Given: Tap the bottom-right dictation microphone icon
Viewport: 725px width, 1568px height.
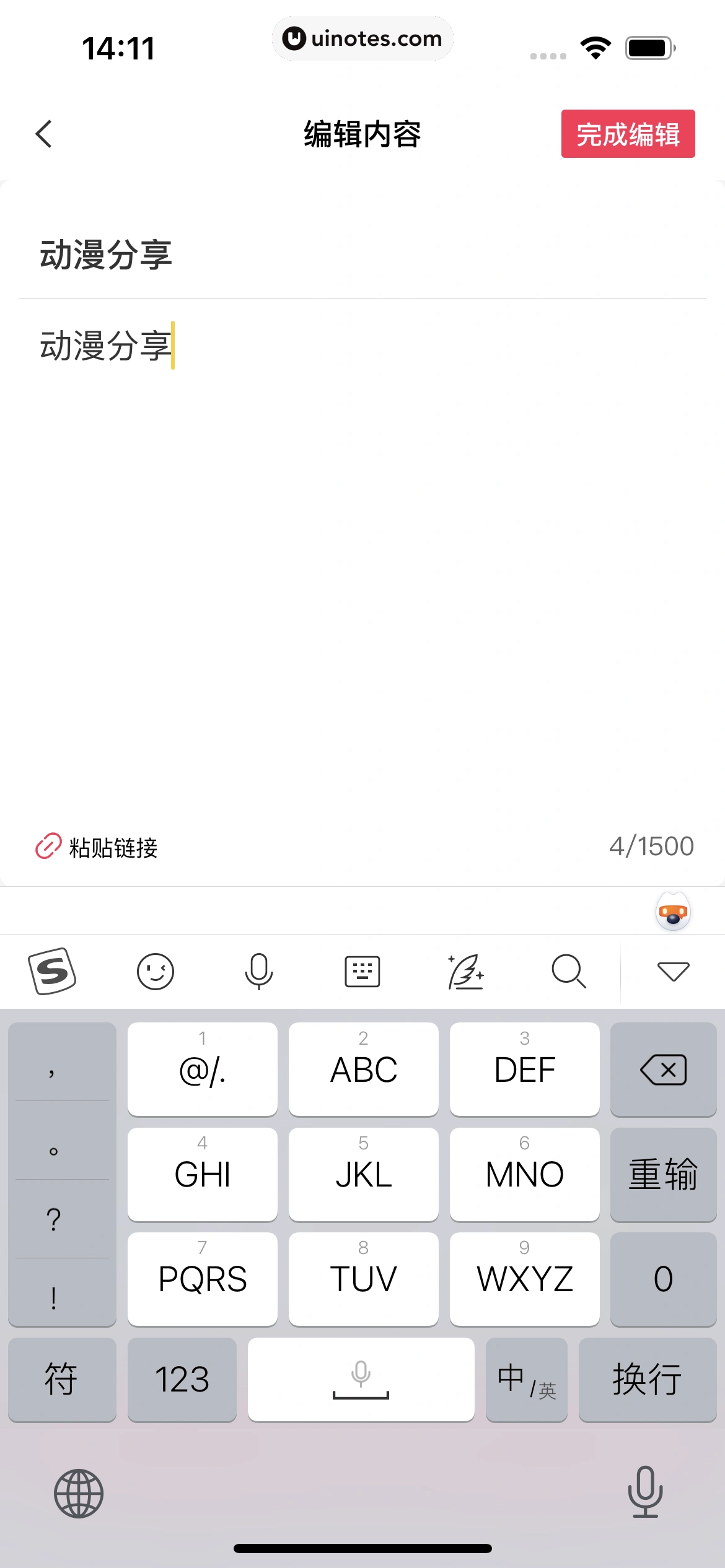Looking at the screenshot, I should tap(645, 1494).
